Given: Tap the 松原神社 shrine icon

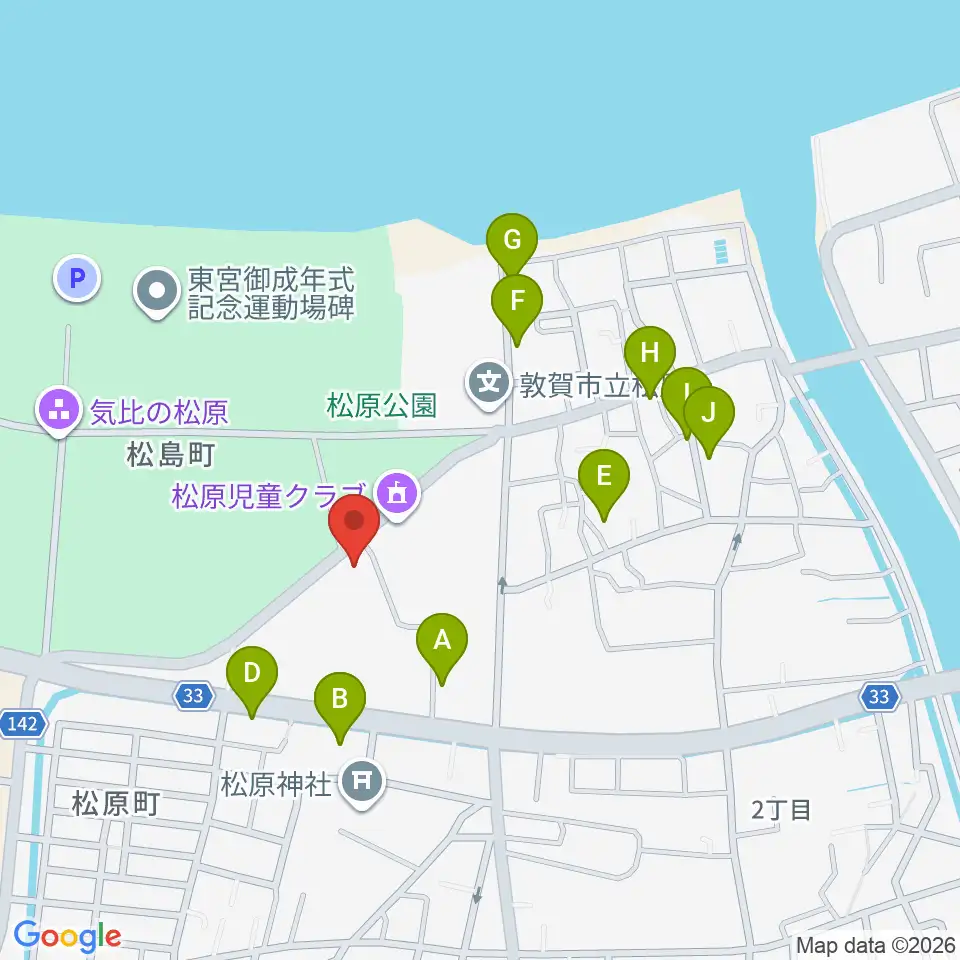Looking at the screenshot, I should point(362,782).
